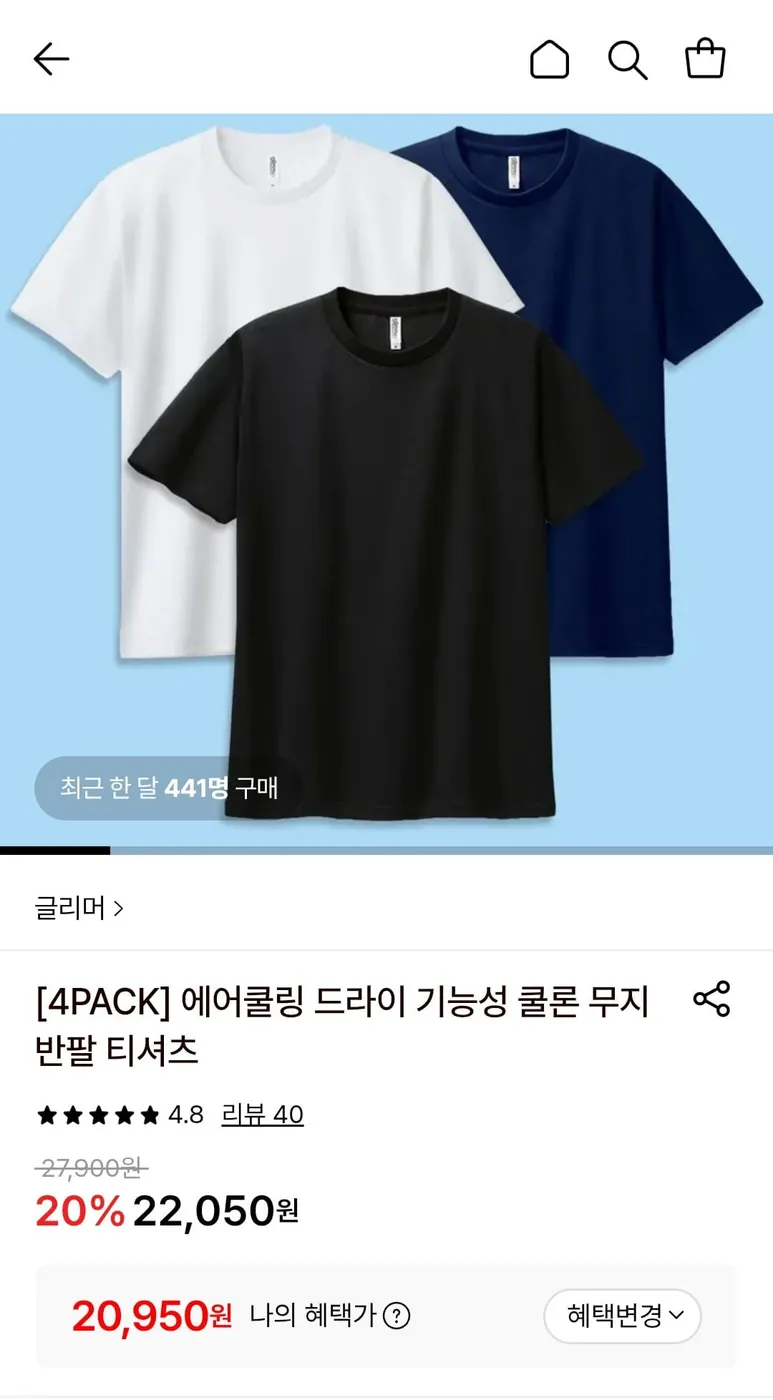Go back using the back arrow
Image resolution: width=773 pixels, height=1400 pixels.
click(50, 58)
